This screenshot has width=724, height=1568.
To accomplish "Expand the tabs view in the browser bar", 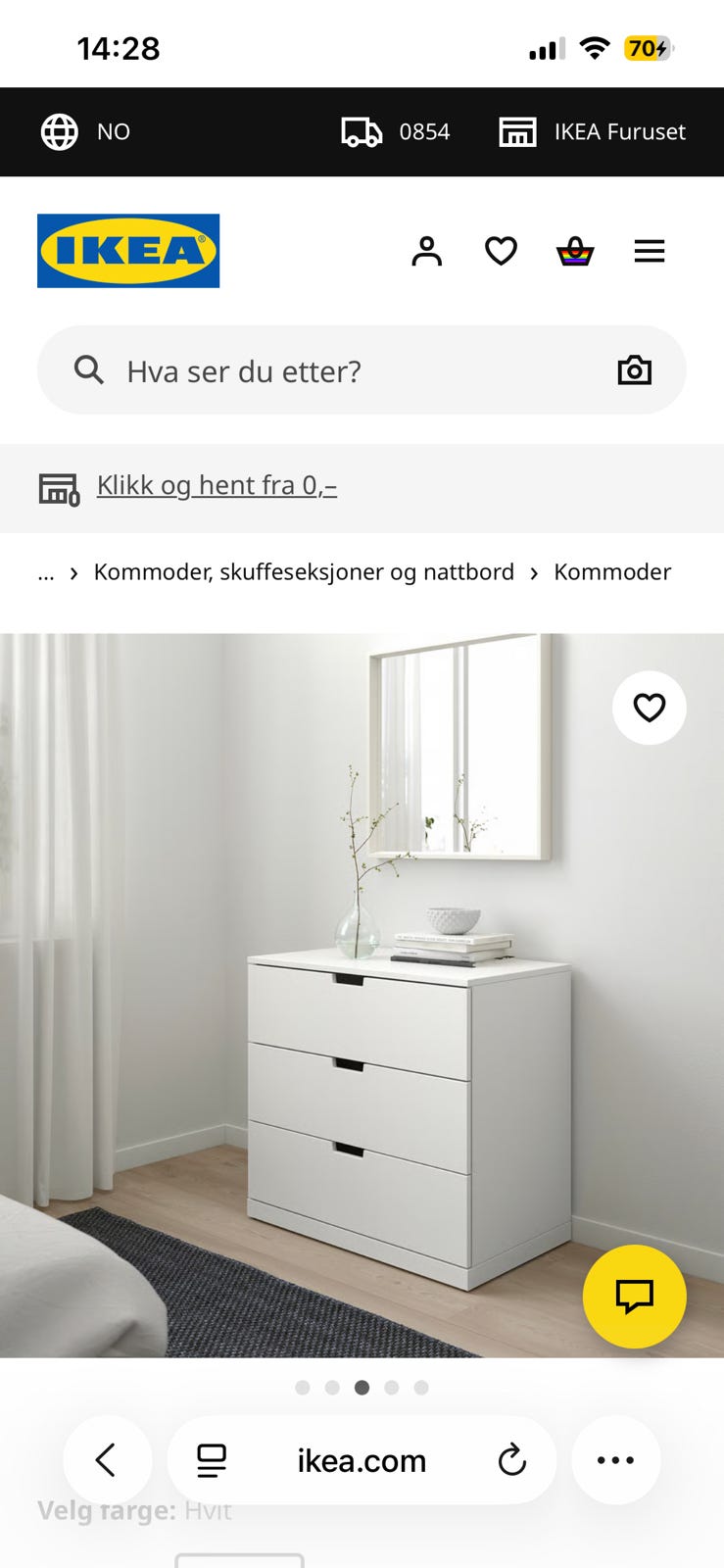I will point(211,1460).
